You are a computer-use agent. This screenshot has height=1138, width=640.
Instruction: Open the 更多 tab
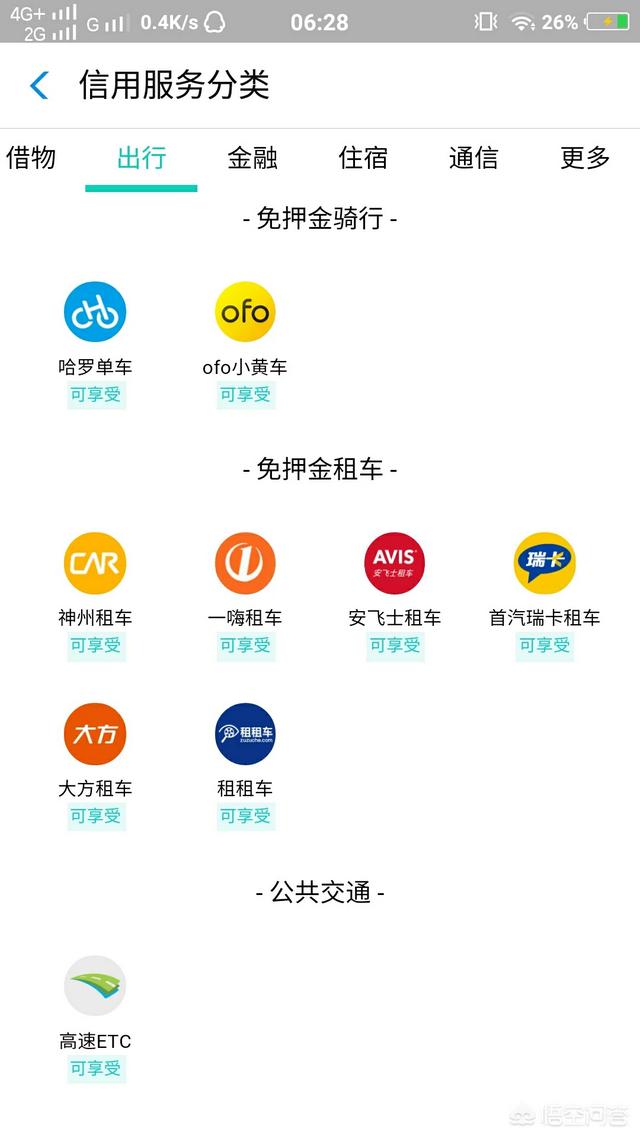(x=585, y=158)
